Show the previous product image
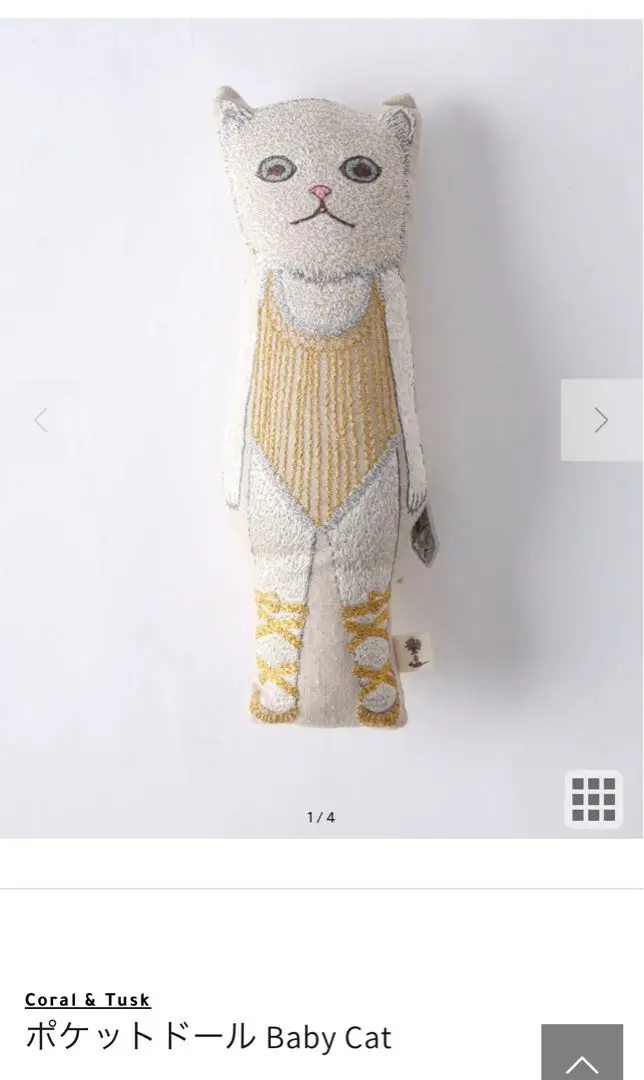 click(x=41, y=420)
